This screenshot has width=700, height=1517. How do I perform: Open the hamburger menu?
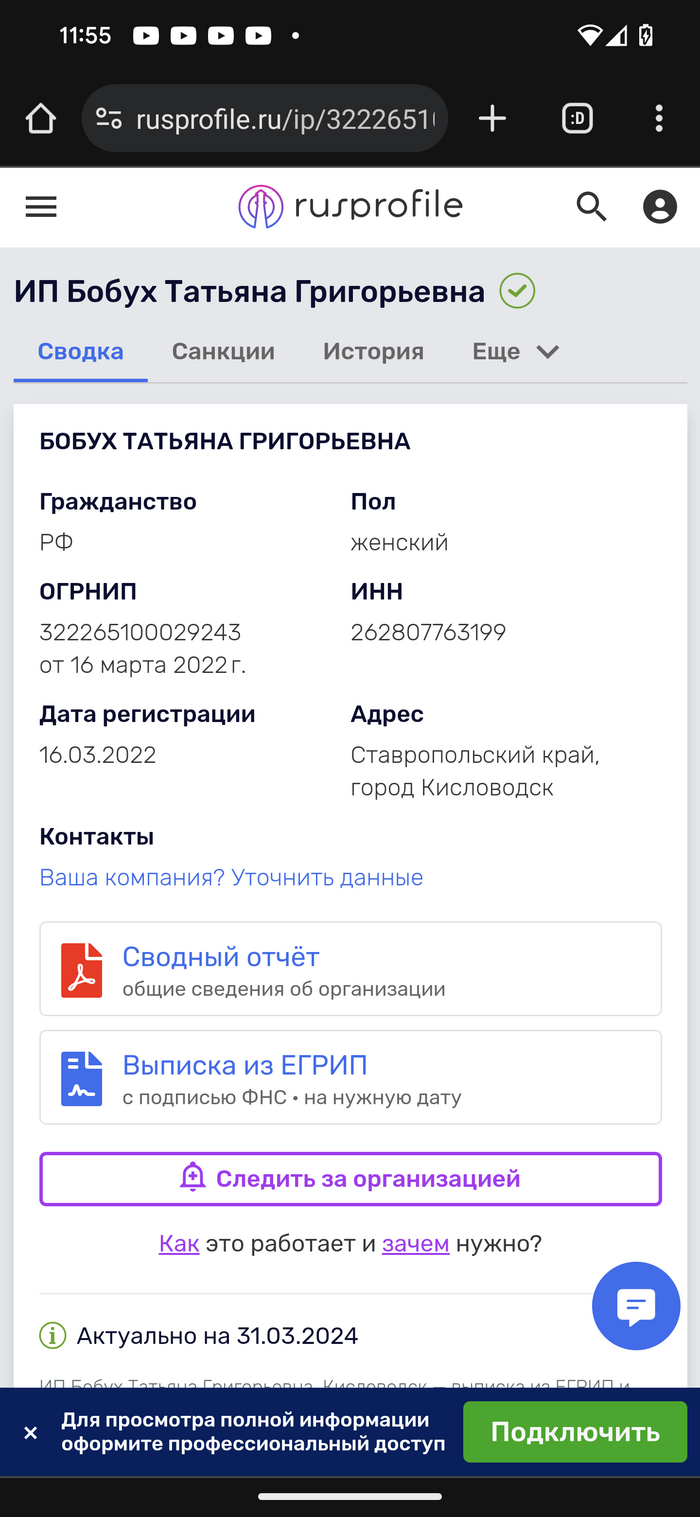coord(41,207)
